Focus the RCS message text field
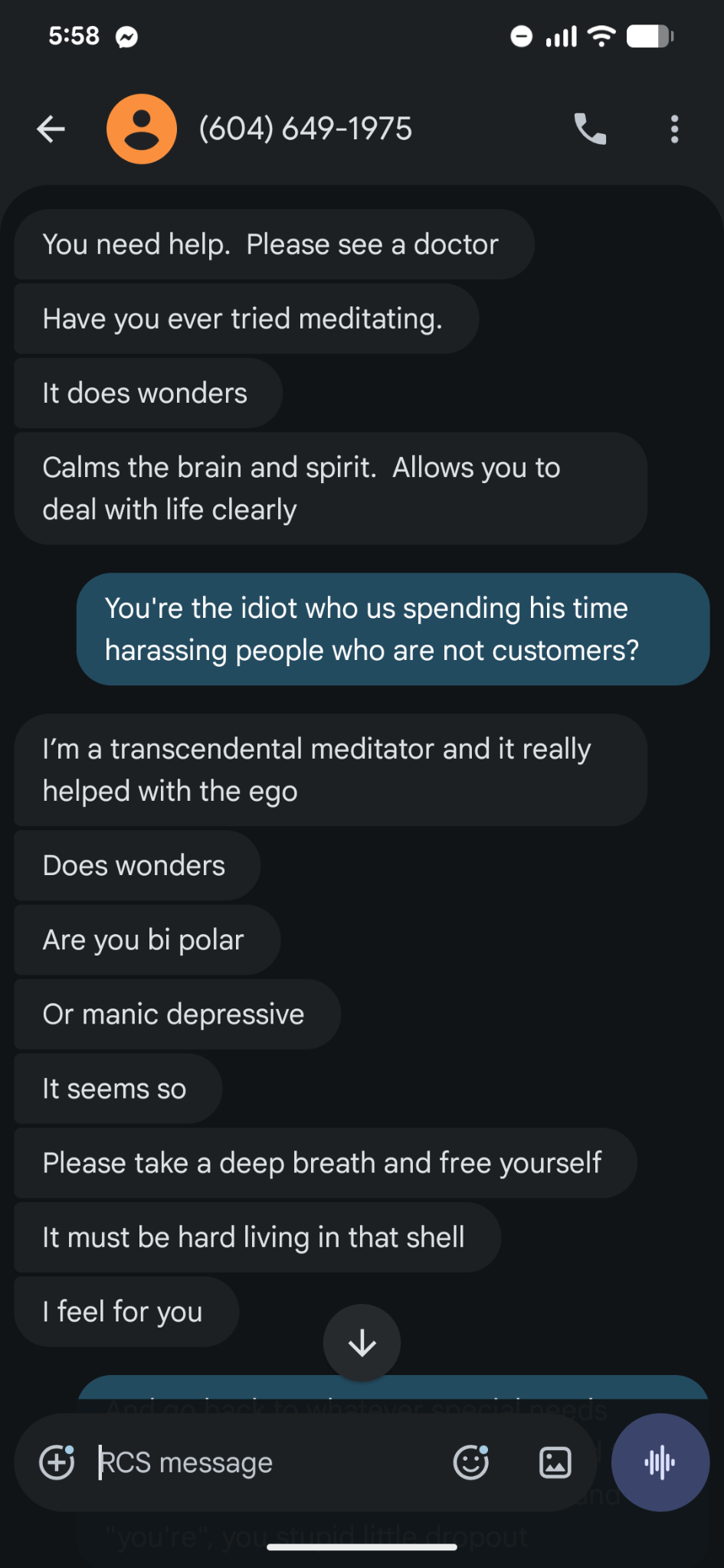The image size is (724, 1568). (264, 1462)
